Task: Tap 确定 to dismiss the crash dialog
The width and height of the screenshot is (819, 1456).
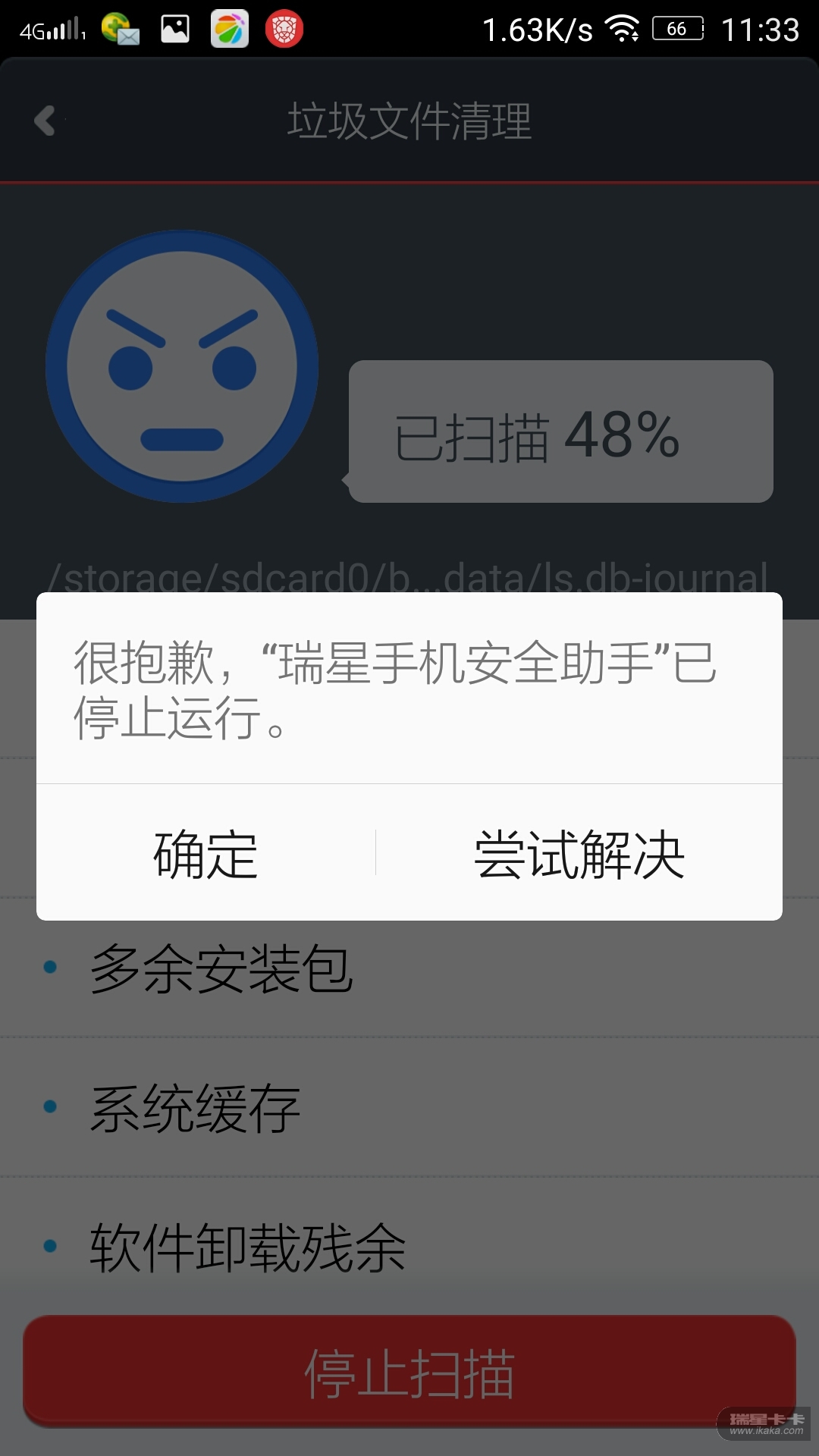Action: pyautogui.click(x=206, y=854)
